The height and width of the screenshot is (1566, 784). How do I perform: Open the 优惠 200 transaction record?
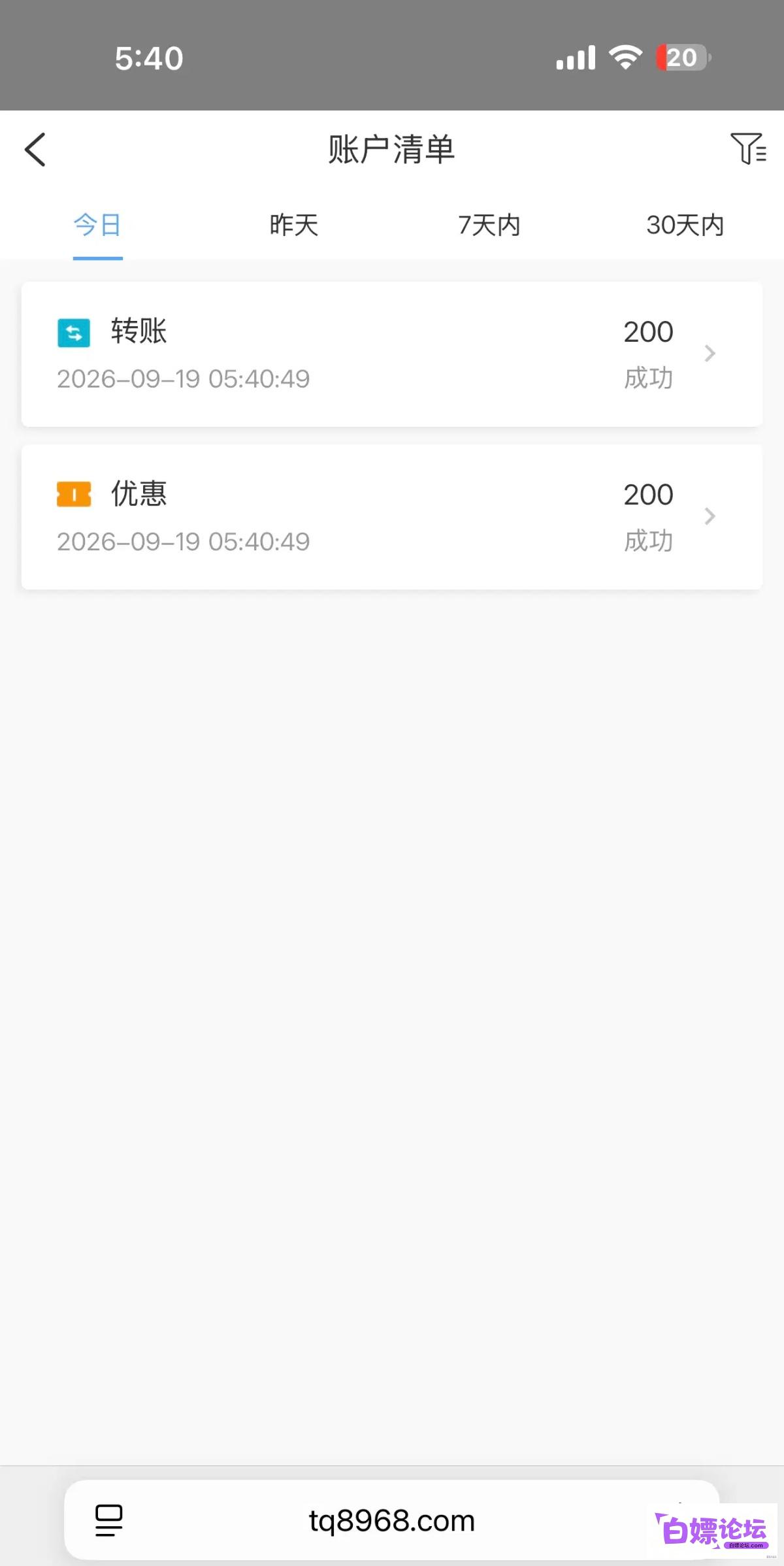[x=392, y=517]
